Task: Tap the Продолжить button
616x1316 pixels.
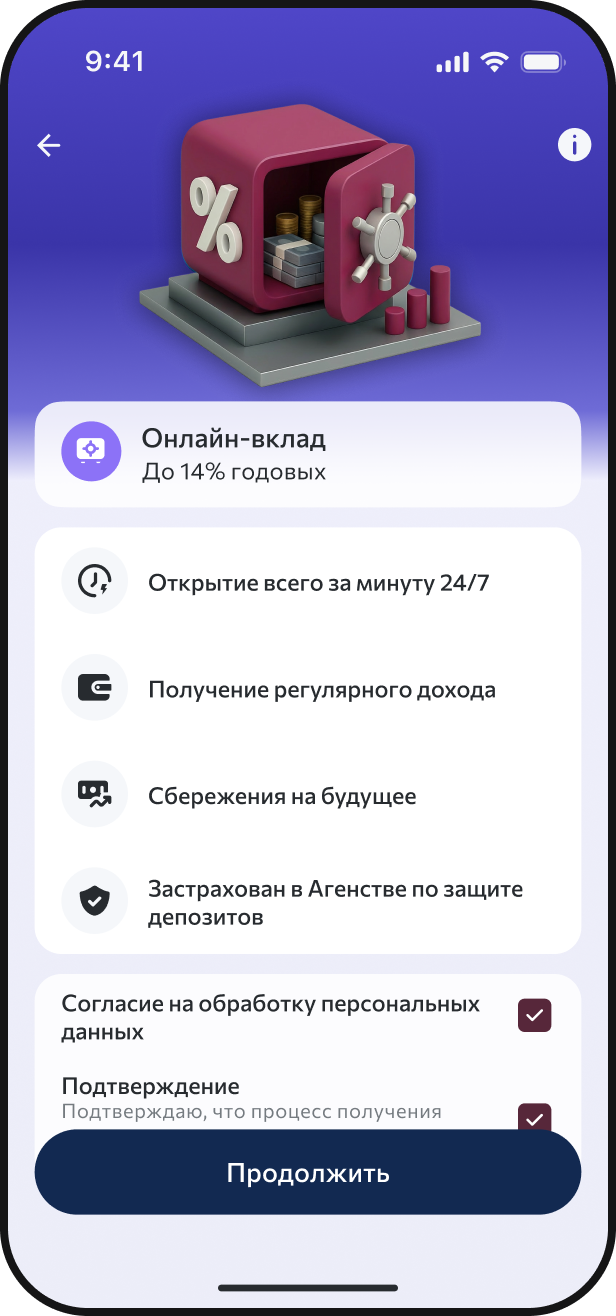Action: (x=308, y=1173)
